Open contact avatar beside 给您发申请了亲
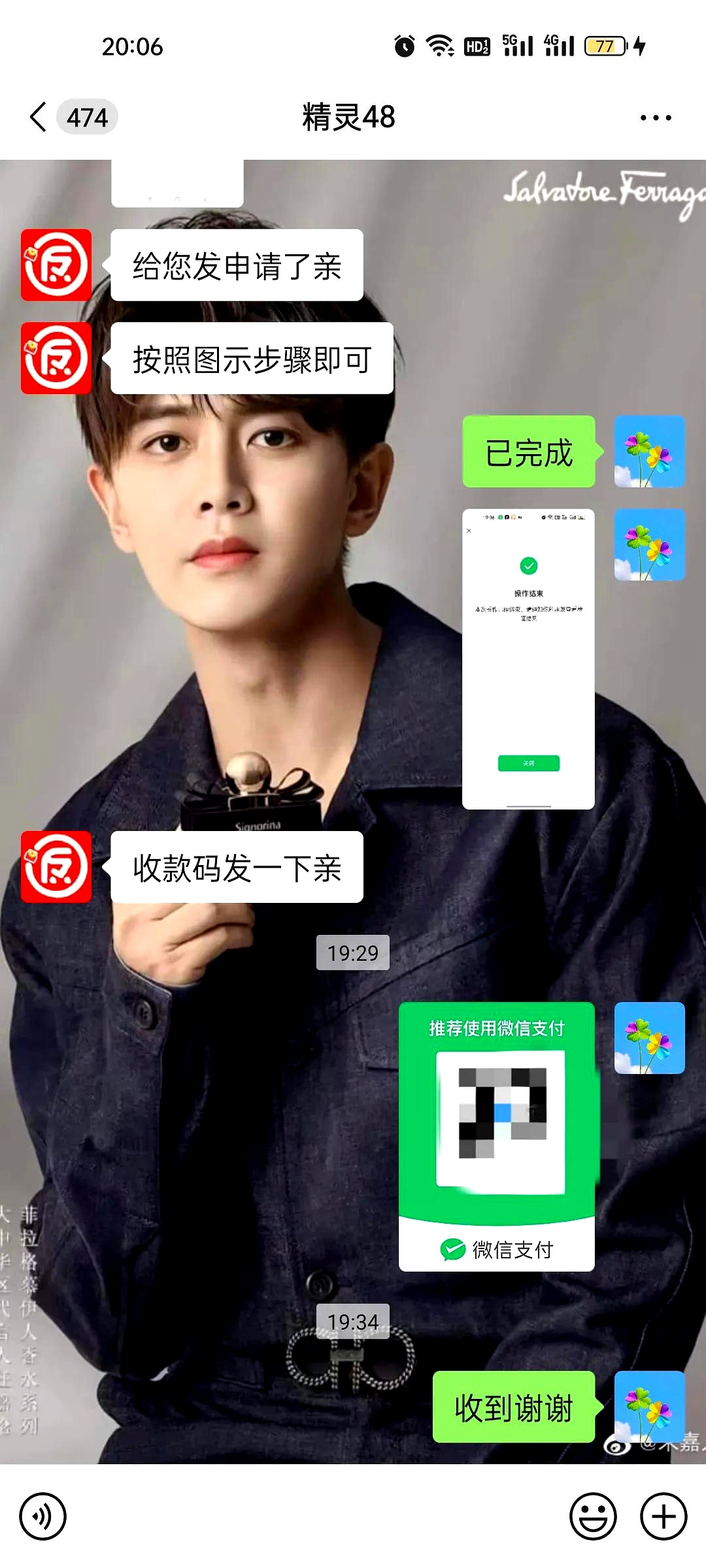The height and width of the screenshot is (1568, 706). [56, 265]
